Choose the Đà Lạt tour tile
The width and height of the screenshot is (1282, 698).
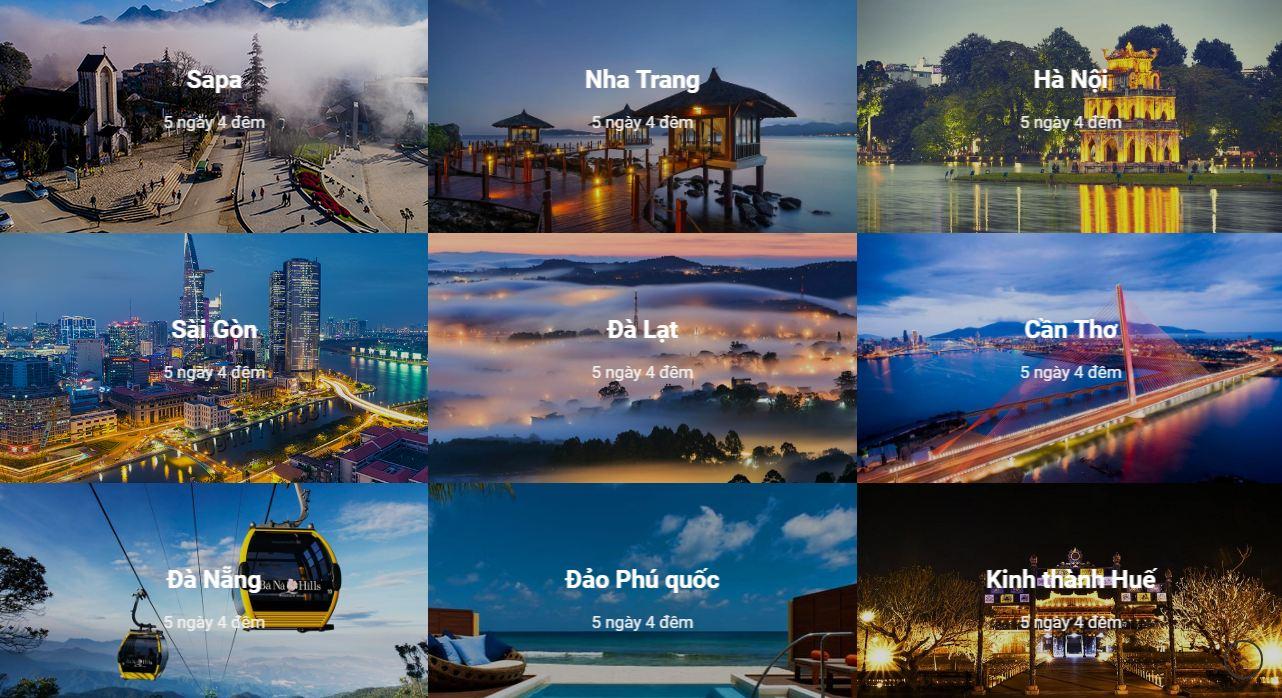tap(642, 358)
